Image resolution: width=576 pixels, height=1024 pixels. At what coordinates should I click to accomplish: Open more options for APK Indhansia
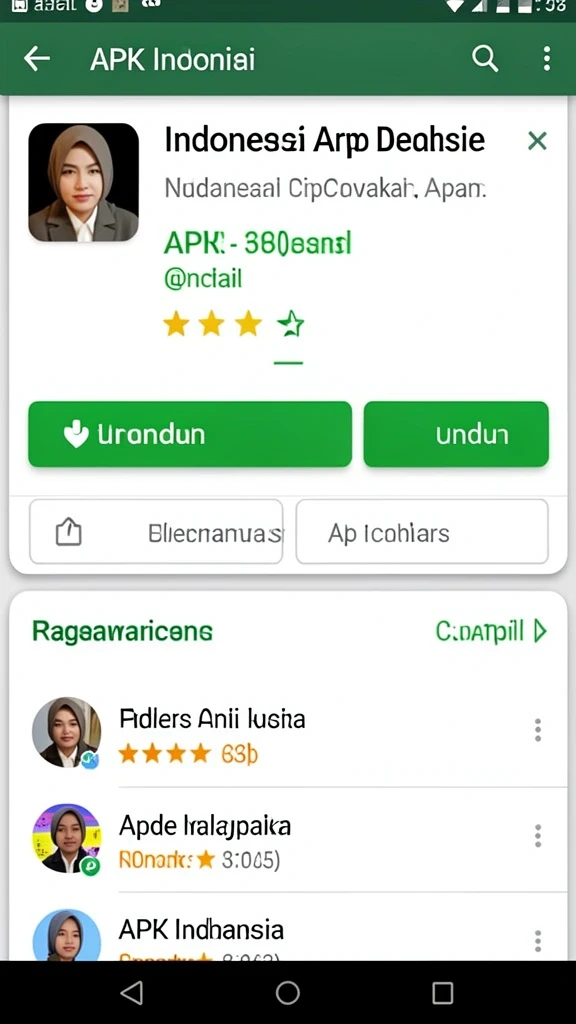pos(537,941)
